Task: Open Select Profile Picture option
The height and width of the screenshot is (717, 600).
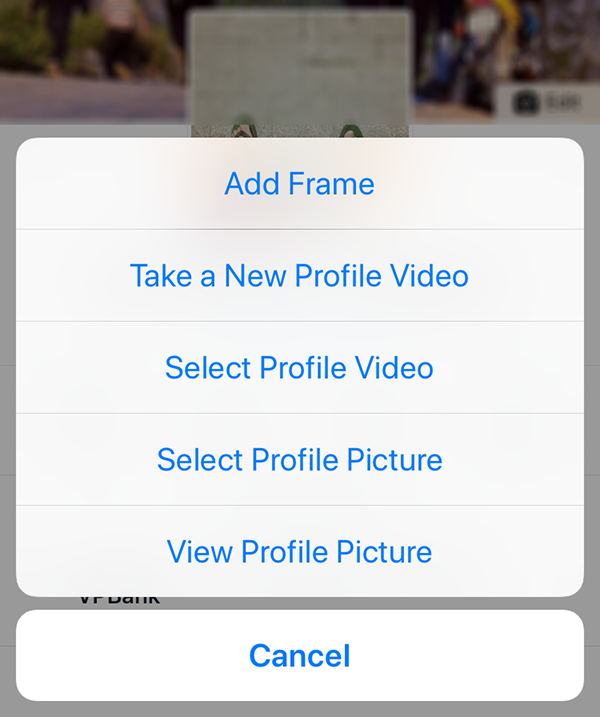Action: click(299, 459)
